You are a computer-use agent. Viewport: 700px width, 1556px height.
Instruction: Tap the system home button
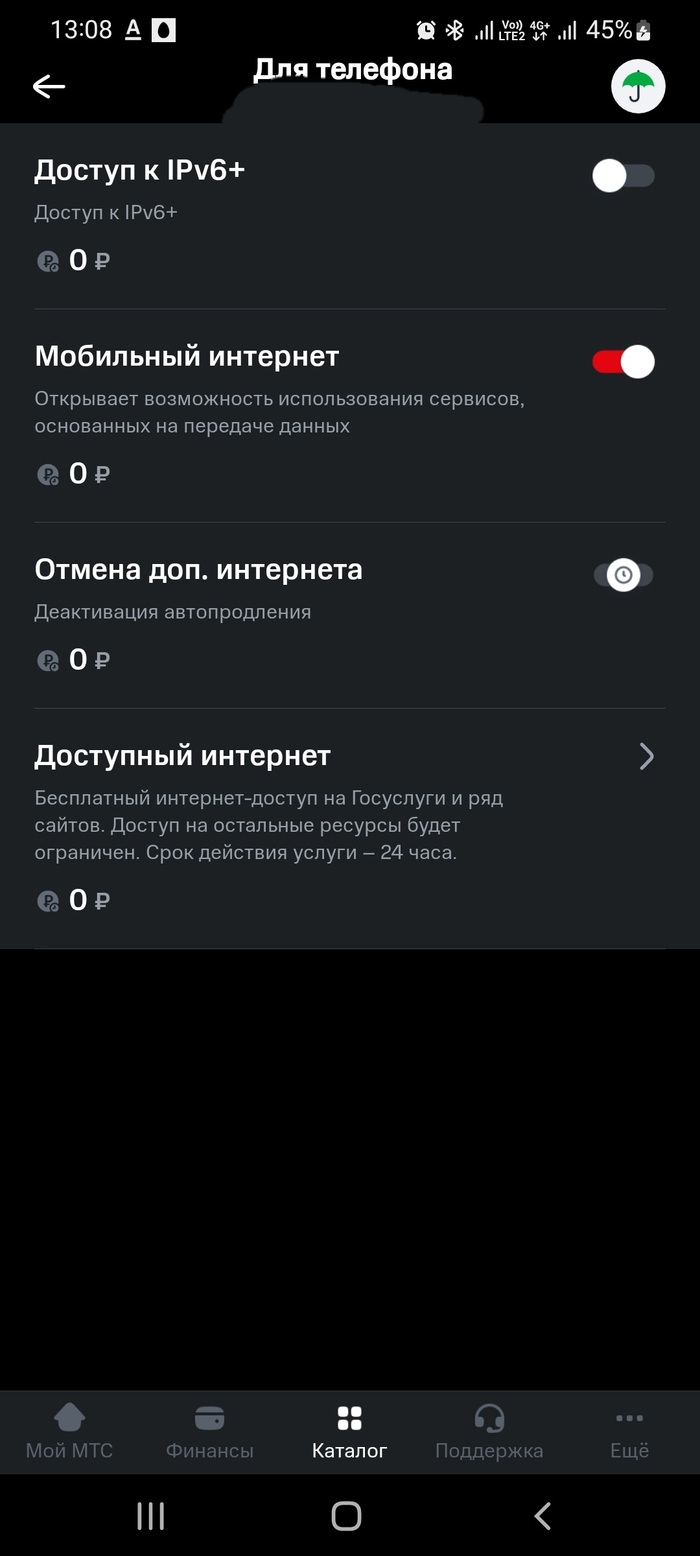[x=346, y=1516]
